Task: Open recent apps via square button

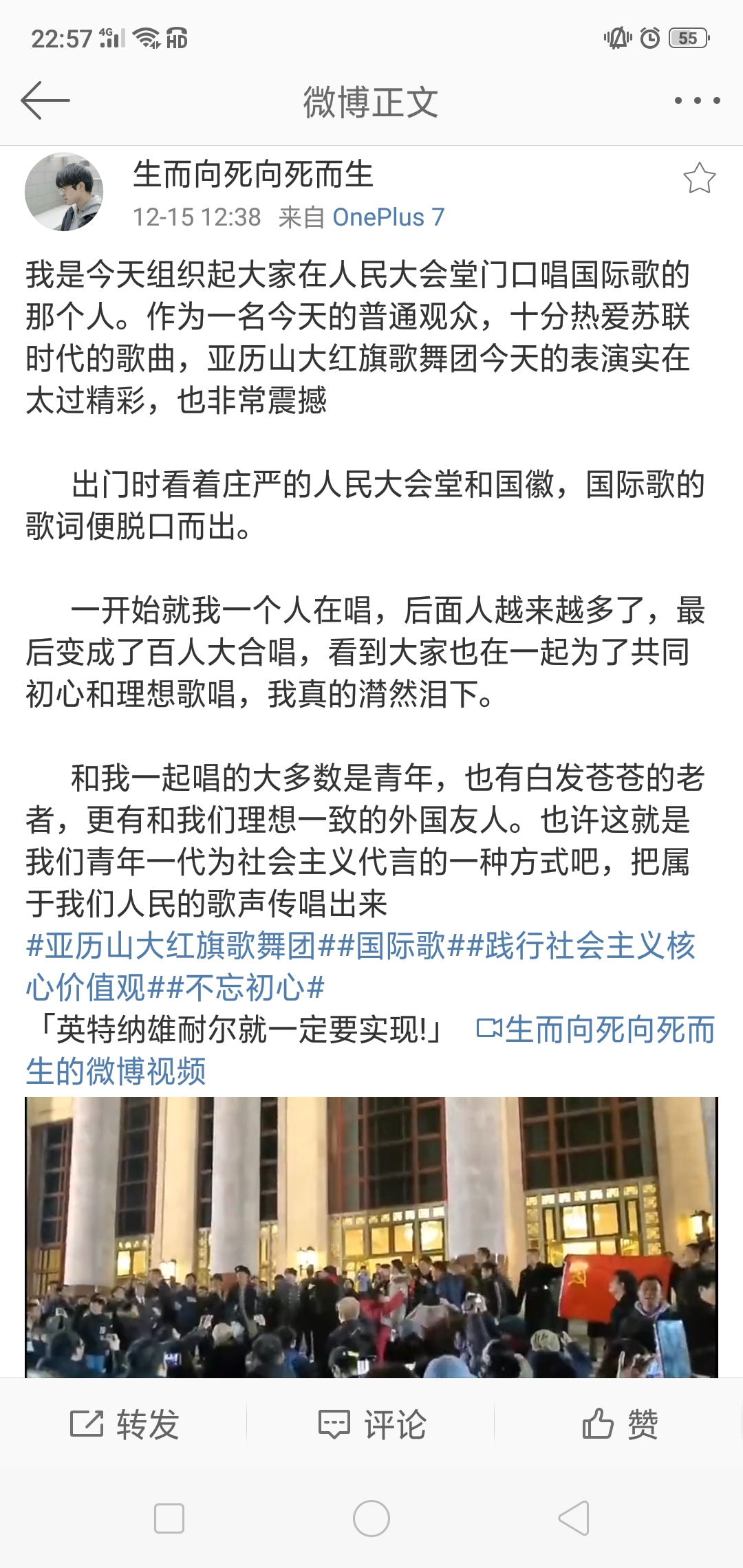Action: 169,1518
